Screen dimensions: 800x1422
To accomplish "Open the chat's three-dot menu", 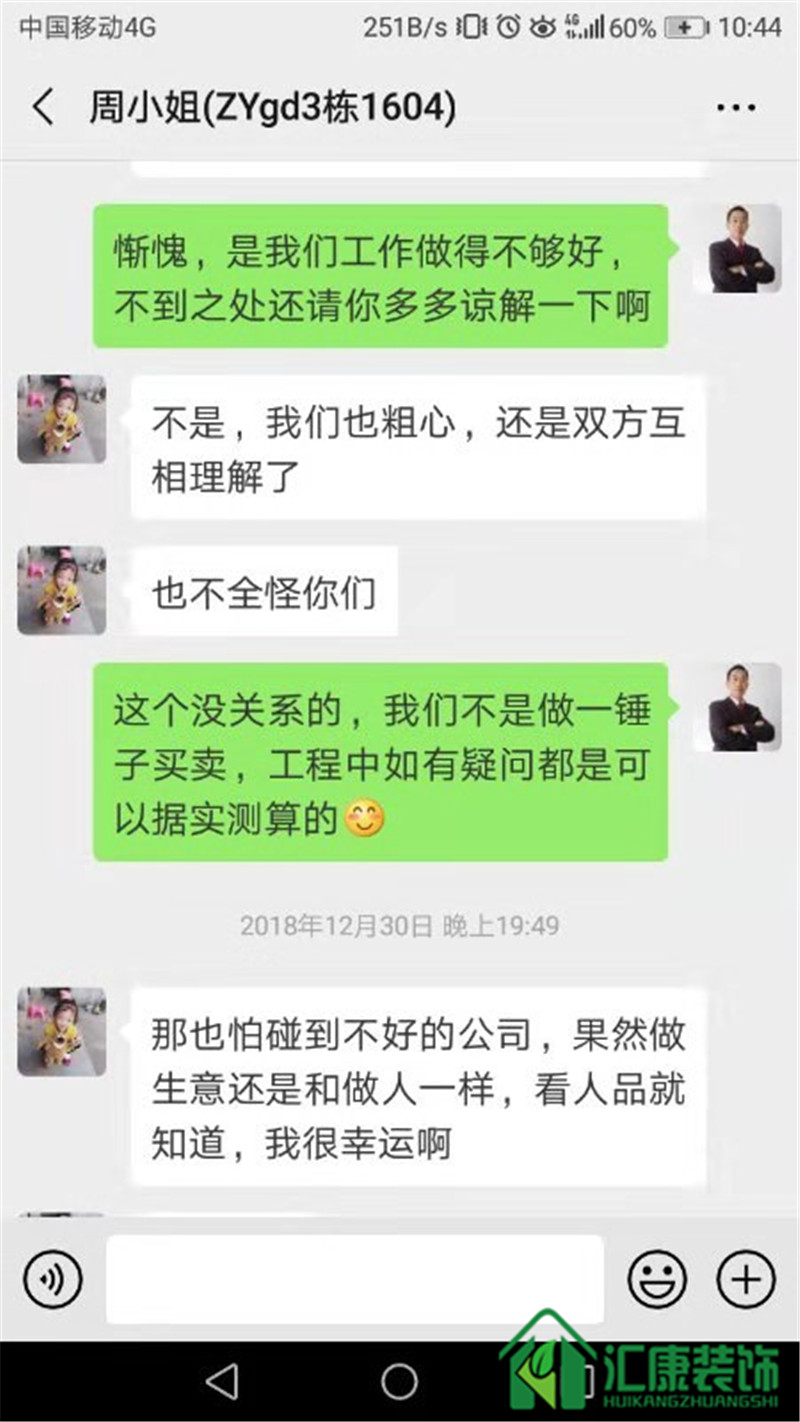I will click(735, 108).
